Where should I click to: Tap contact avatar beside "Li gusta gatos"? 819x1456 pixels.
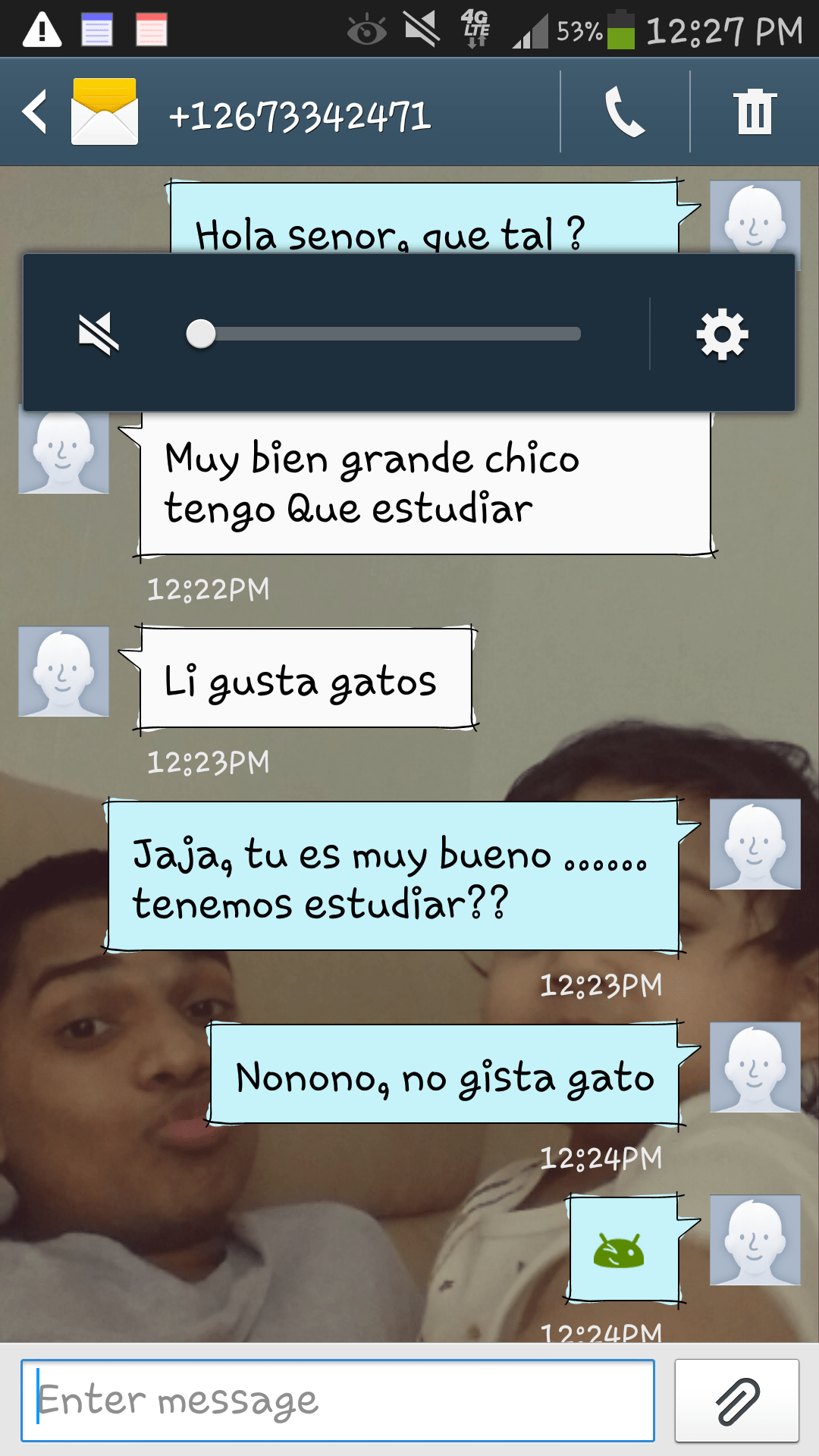click(64, 672)
